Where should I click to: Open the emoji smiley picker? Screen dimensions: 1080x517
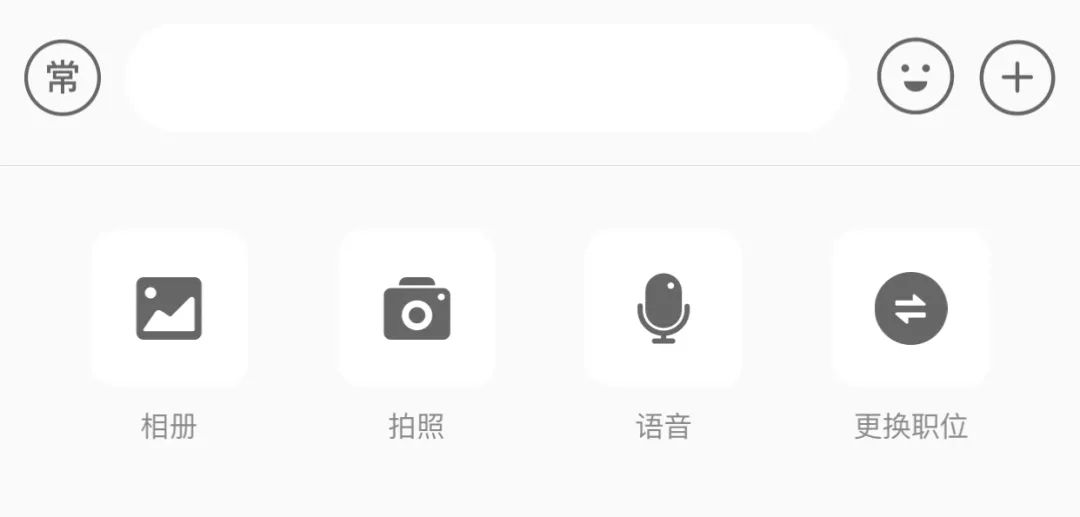pos(915,78)
